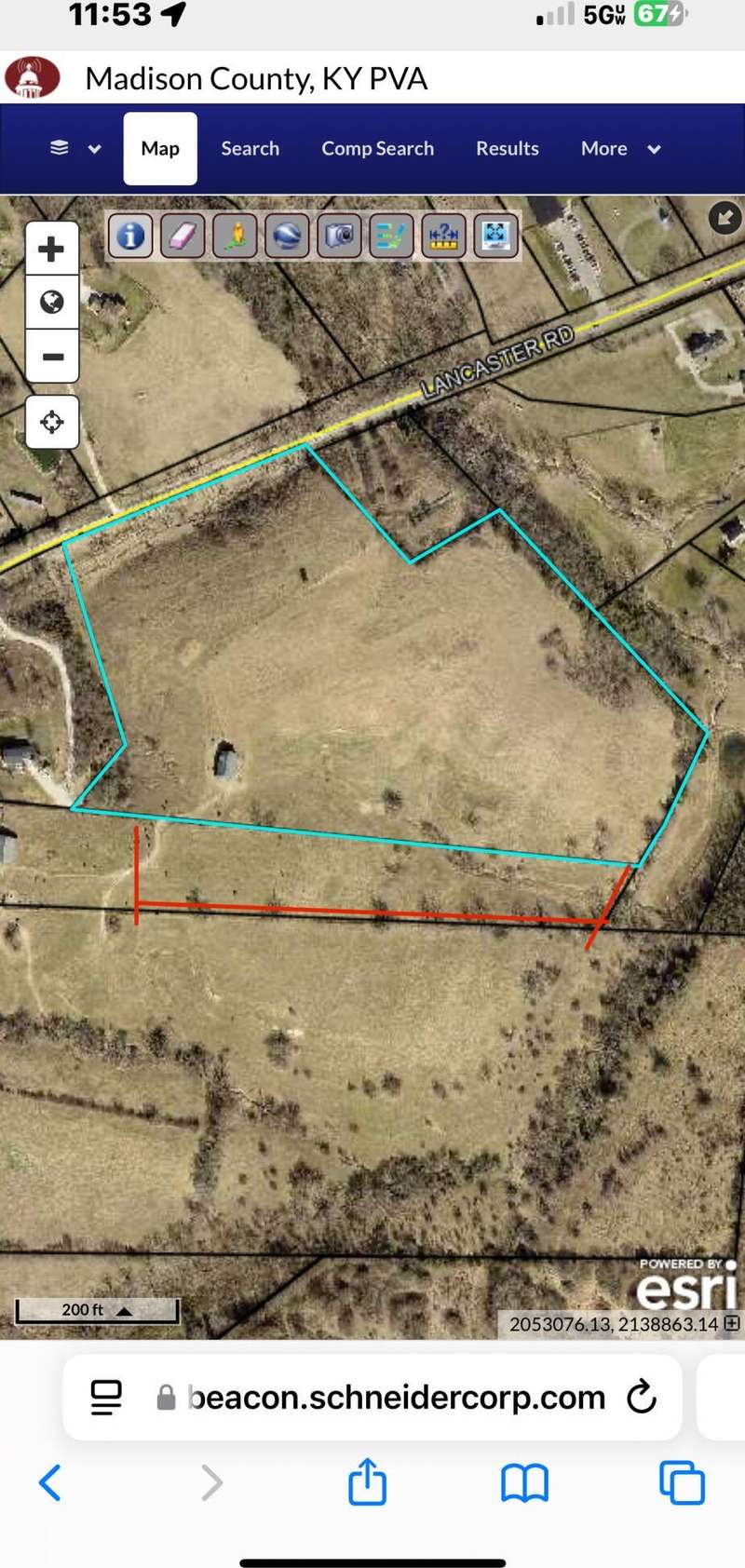Center map on my location
The width and height of the screenshot is (745, 1568).
tap(52, 422)
